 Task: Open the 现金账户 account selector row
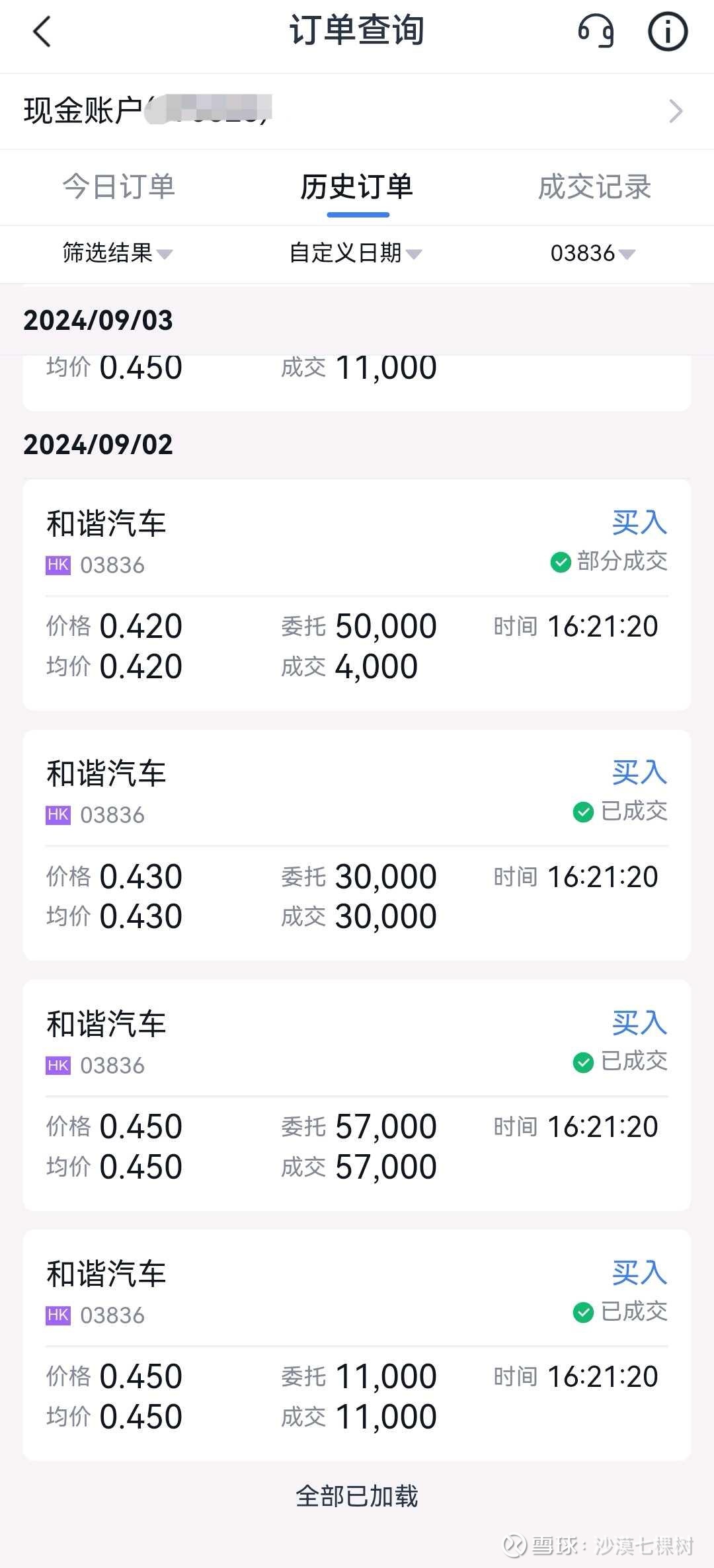(x=357, y=111)
